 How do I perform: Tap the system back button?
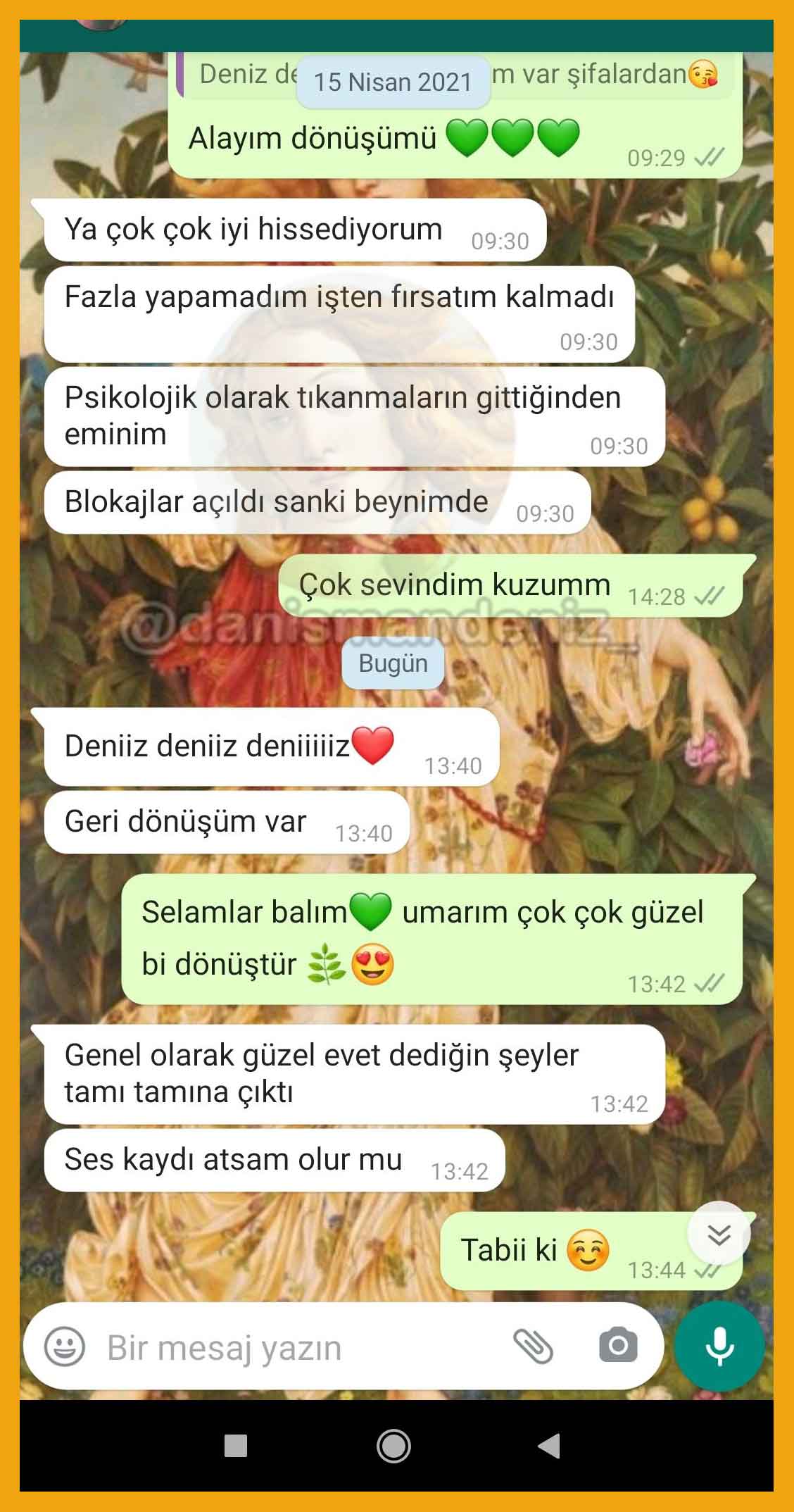[549, 1447]
